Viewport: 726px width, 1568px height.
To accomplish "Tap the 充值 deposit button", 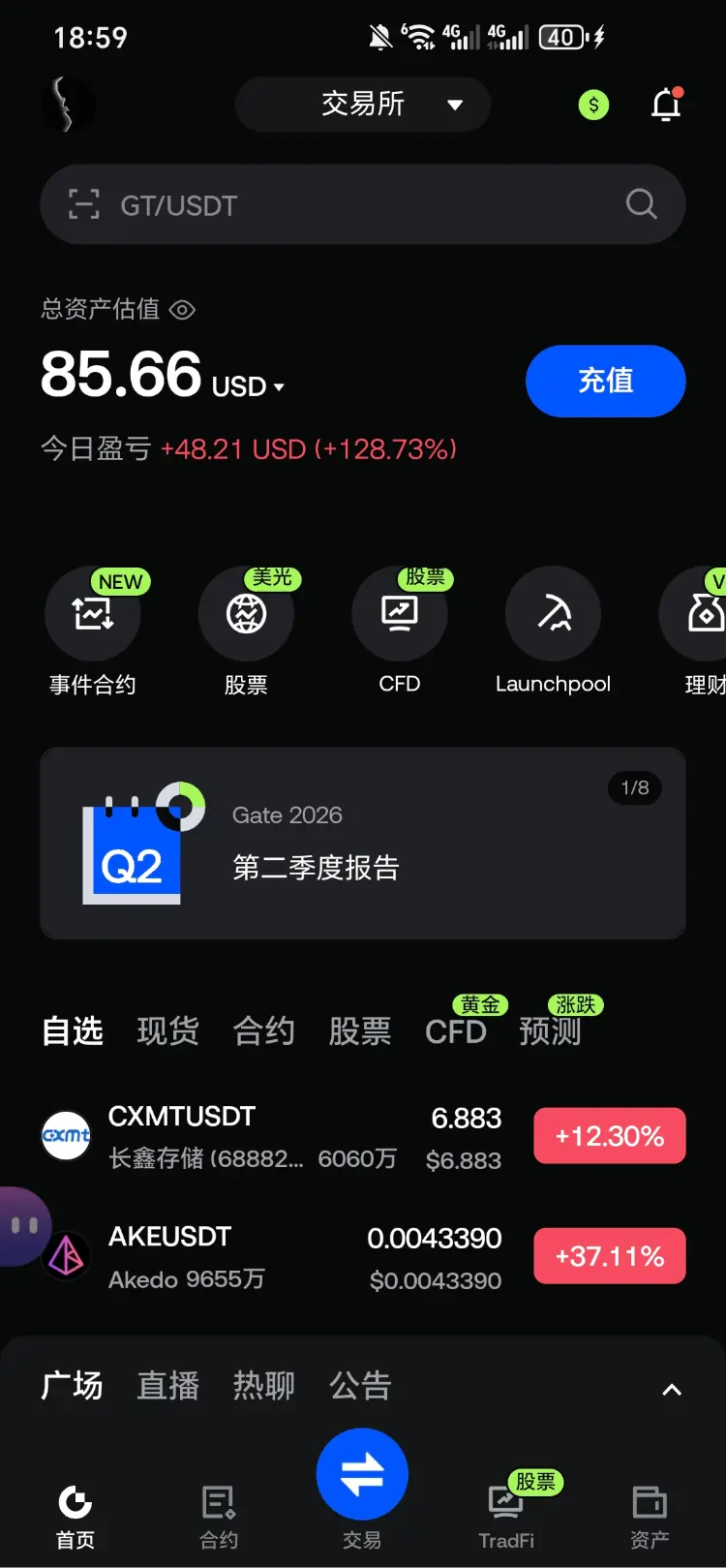I will click(x=606, y=381).
